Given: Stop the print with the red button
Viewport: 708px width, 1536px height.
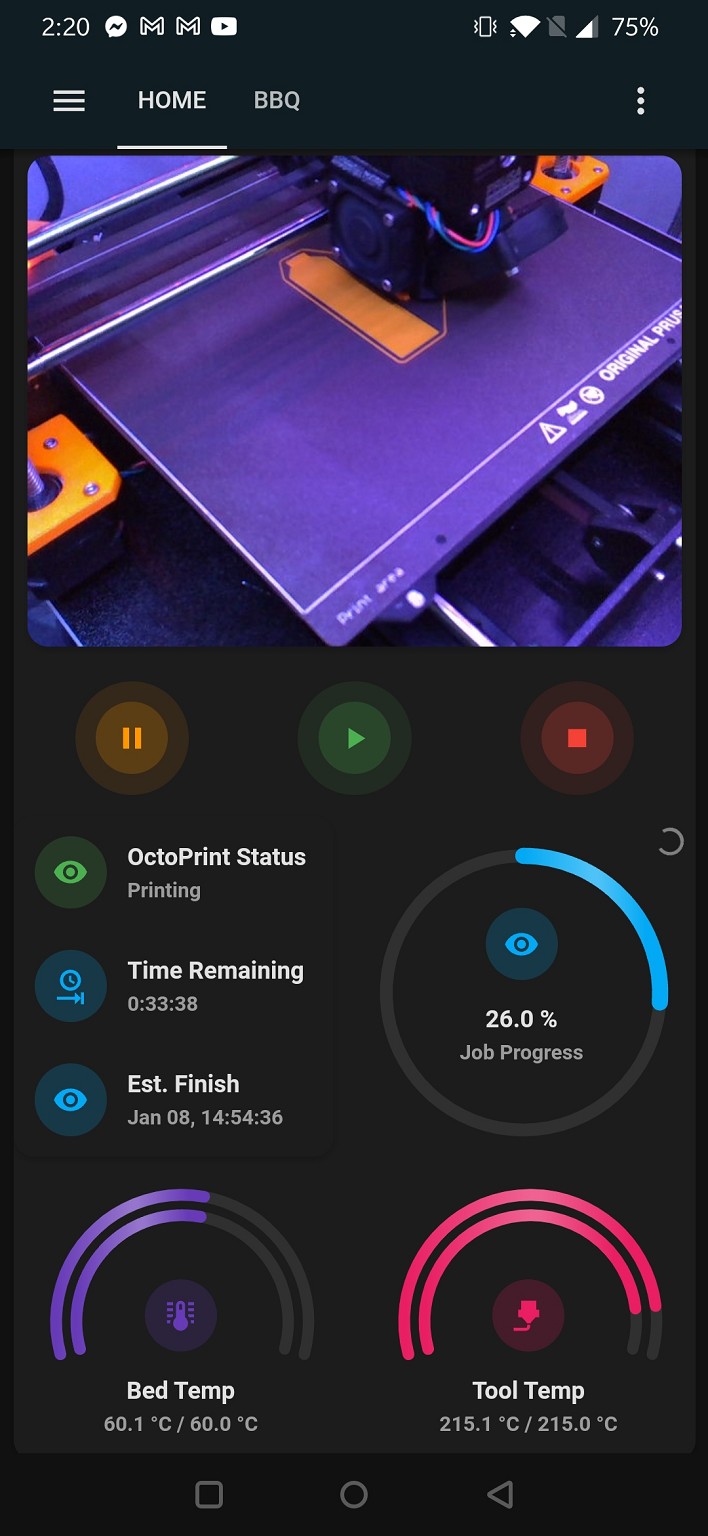Looking at the screenshot, I should coord(577,738).
